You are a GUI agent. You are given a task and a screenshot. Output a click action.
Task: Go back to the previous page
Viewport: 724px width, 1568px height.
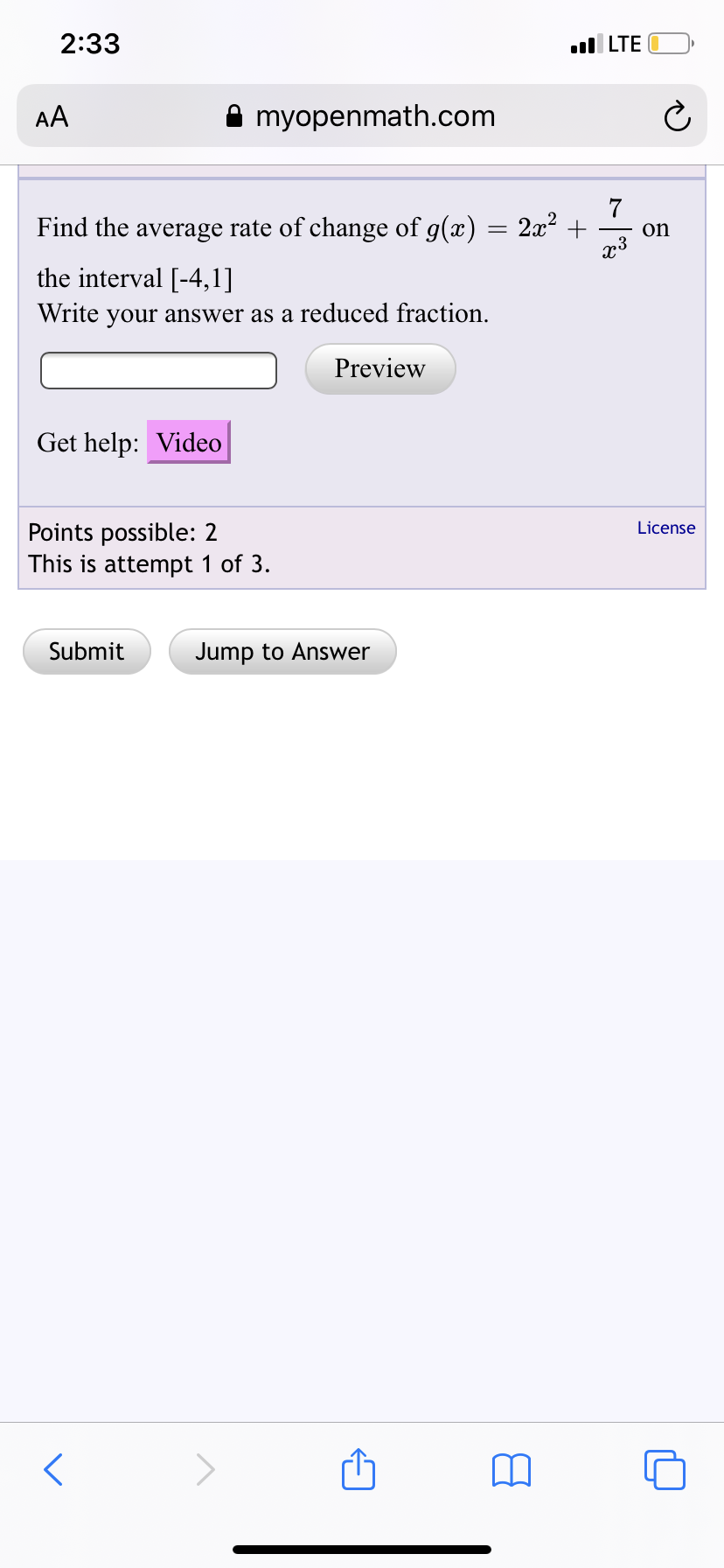coord(53,1469)
